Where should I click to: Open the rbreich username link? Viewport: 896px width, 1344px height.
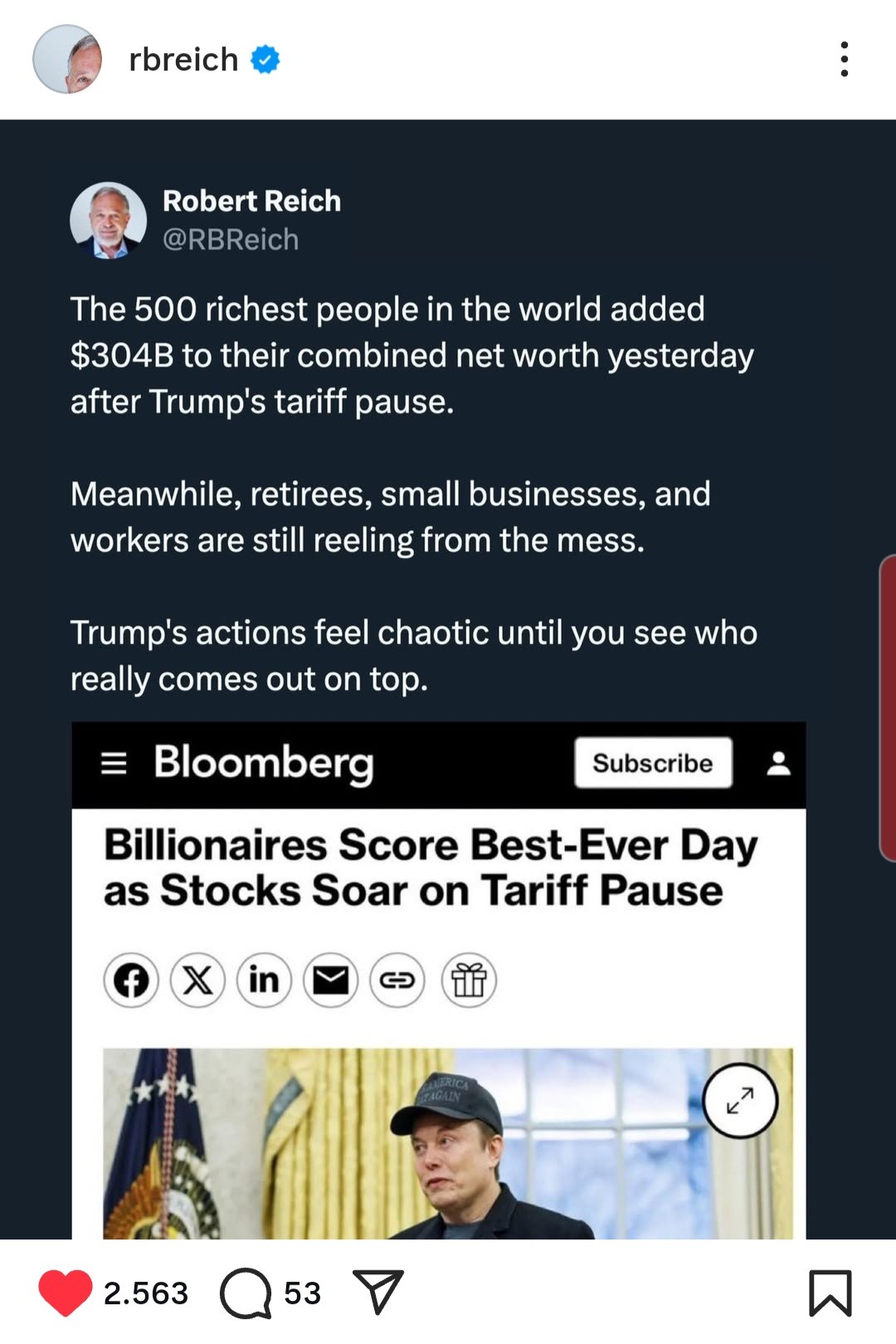(x=183, y=60)
